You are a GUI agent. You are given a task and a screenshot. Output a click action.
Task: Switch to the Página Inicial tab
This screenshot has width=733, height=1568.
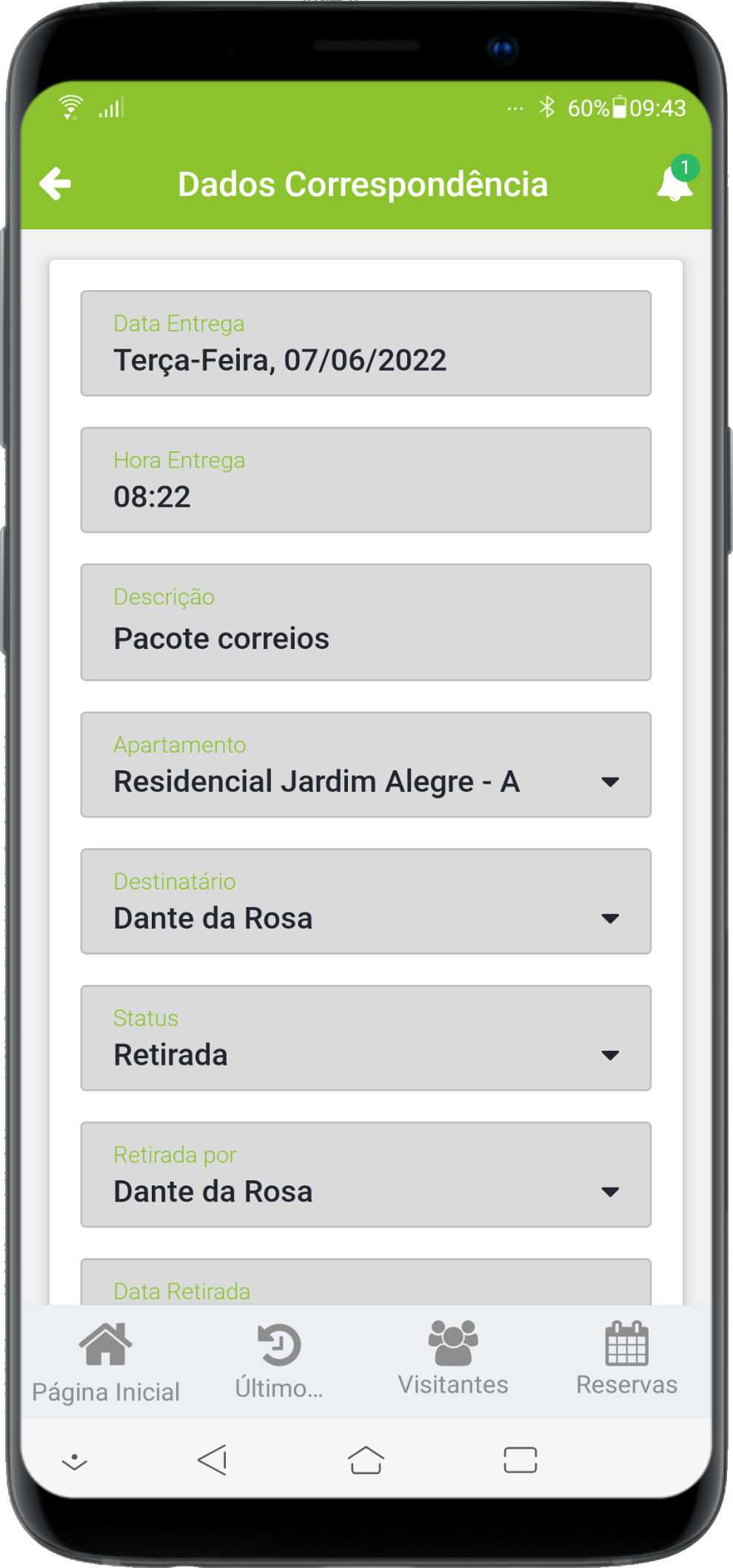[106, 1362]
